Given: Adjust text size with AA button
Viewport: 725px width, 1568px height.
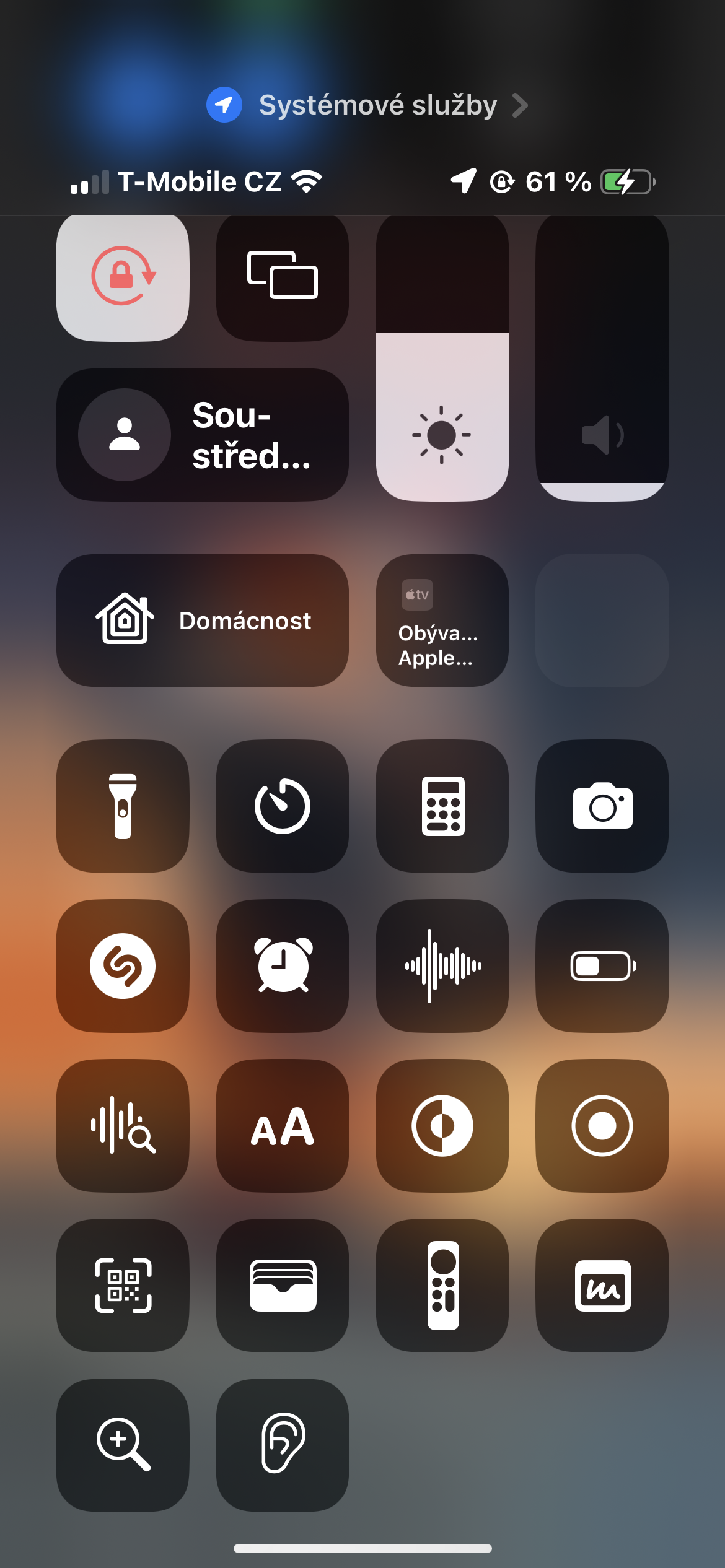Looking at the screenshot, I should (283, 1126).
